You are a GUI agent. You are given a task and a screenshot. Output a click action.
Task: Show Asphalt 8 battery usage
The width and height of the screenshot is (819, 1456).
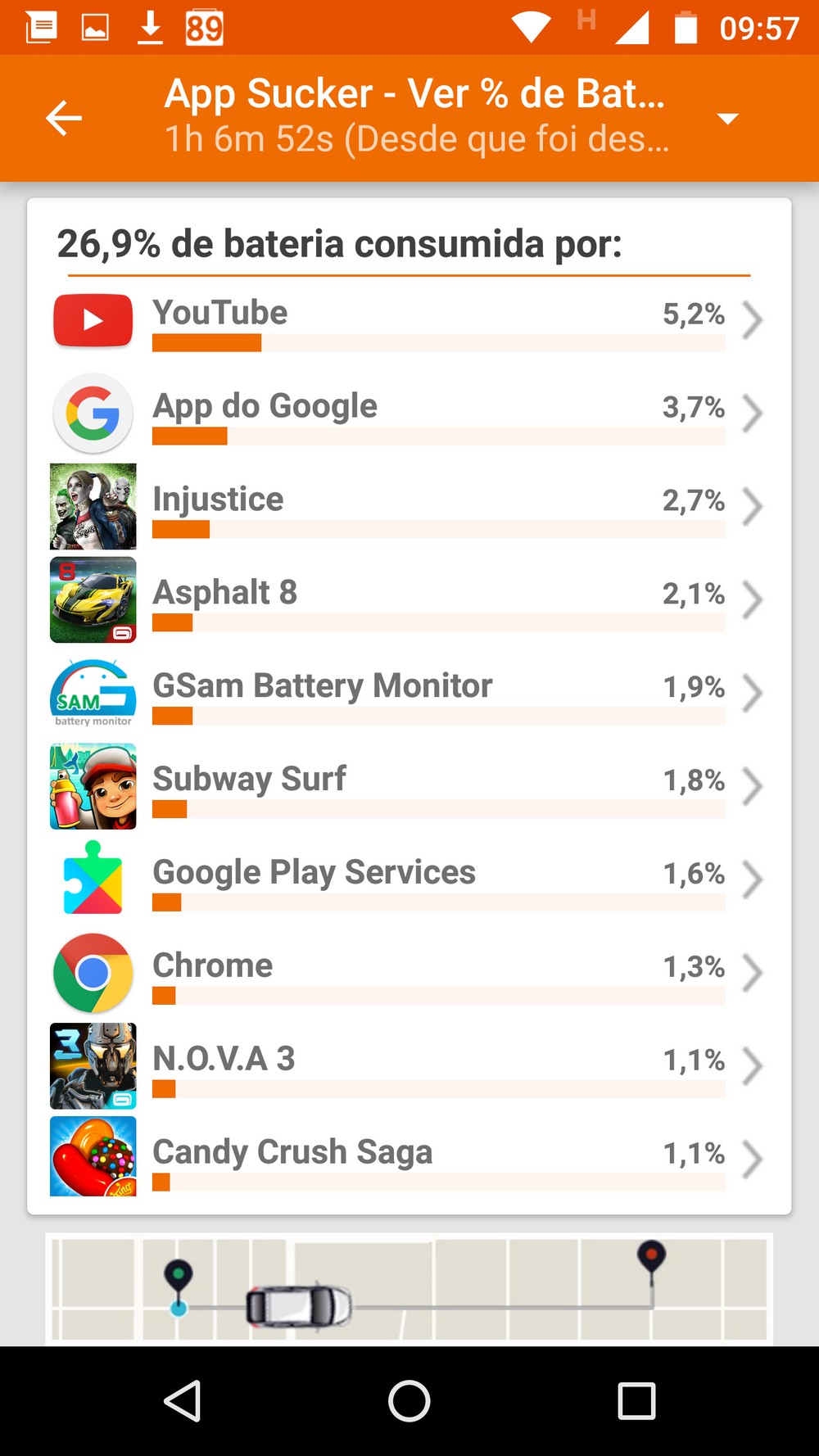pos(409,601)
